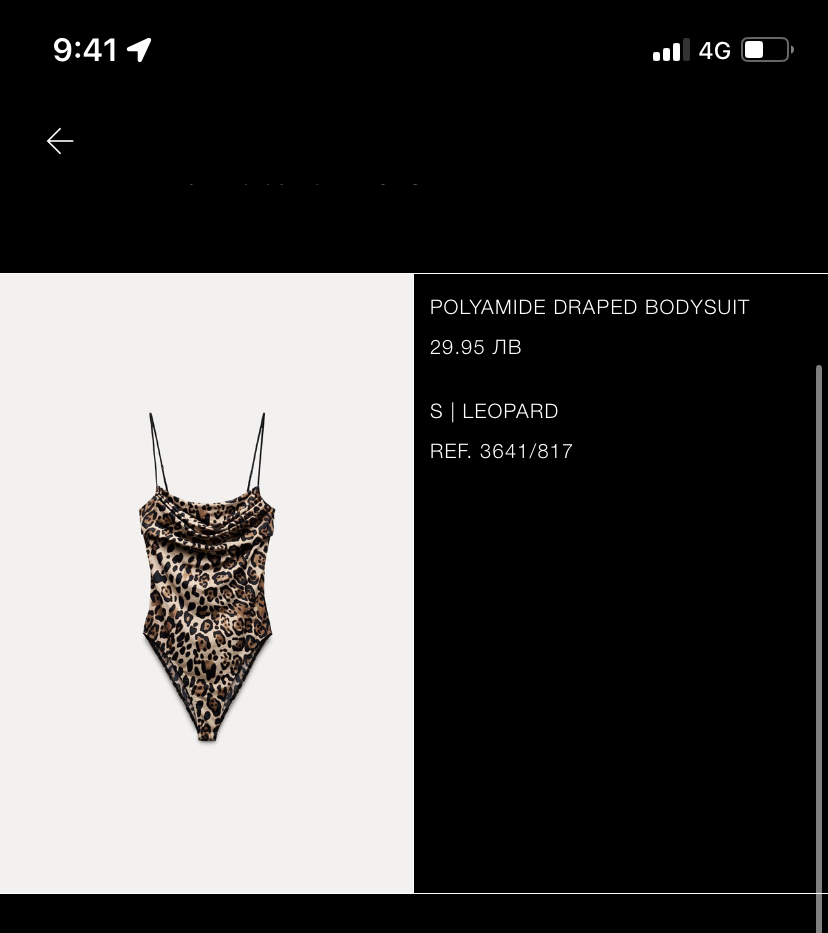
Task: Open the leopard bodysuit product image
Action: [x=207, y=582]
